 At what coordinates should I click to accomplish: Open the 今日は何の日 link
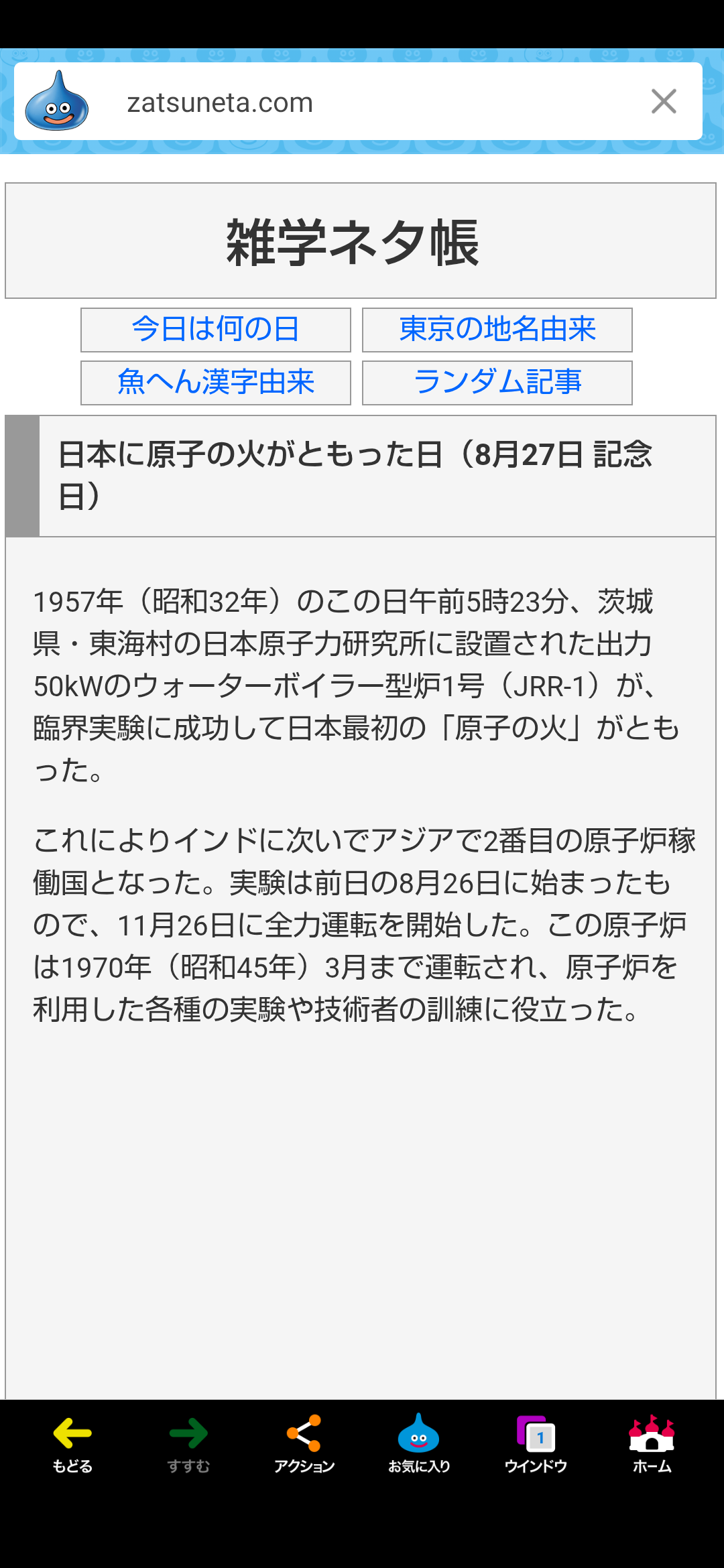coord(215,330)
